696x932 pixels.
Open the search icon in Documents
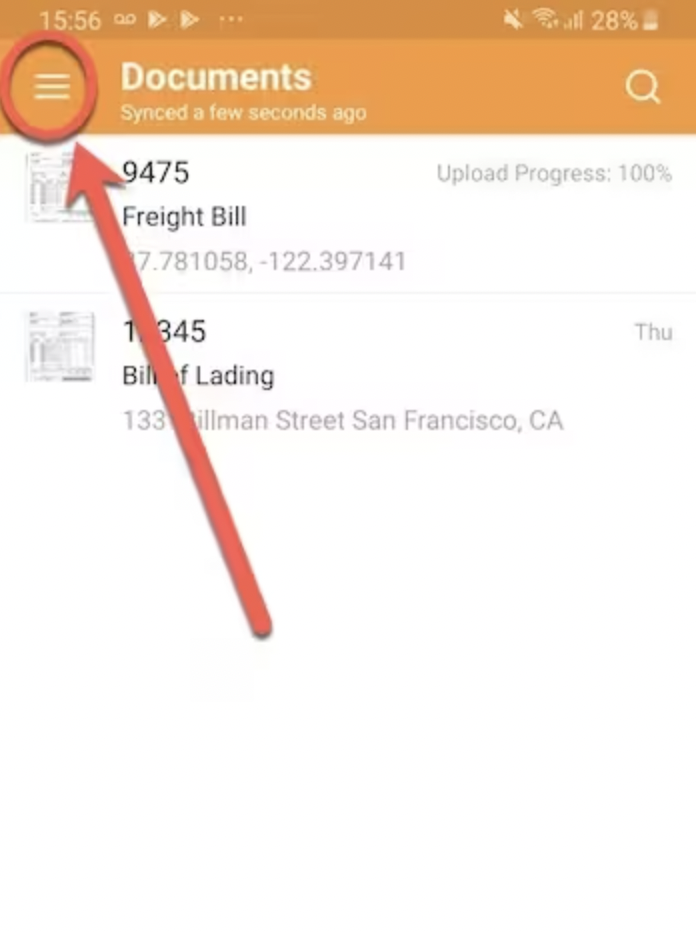(x=643, y=88)
